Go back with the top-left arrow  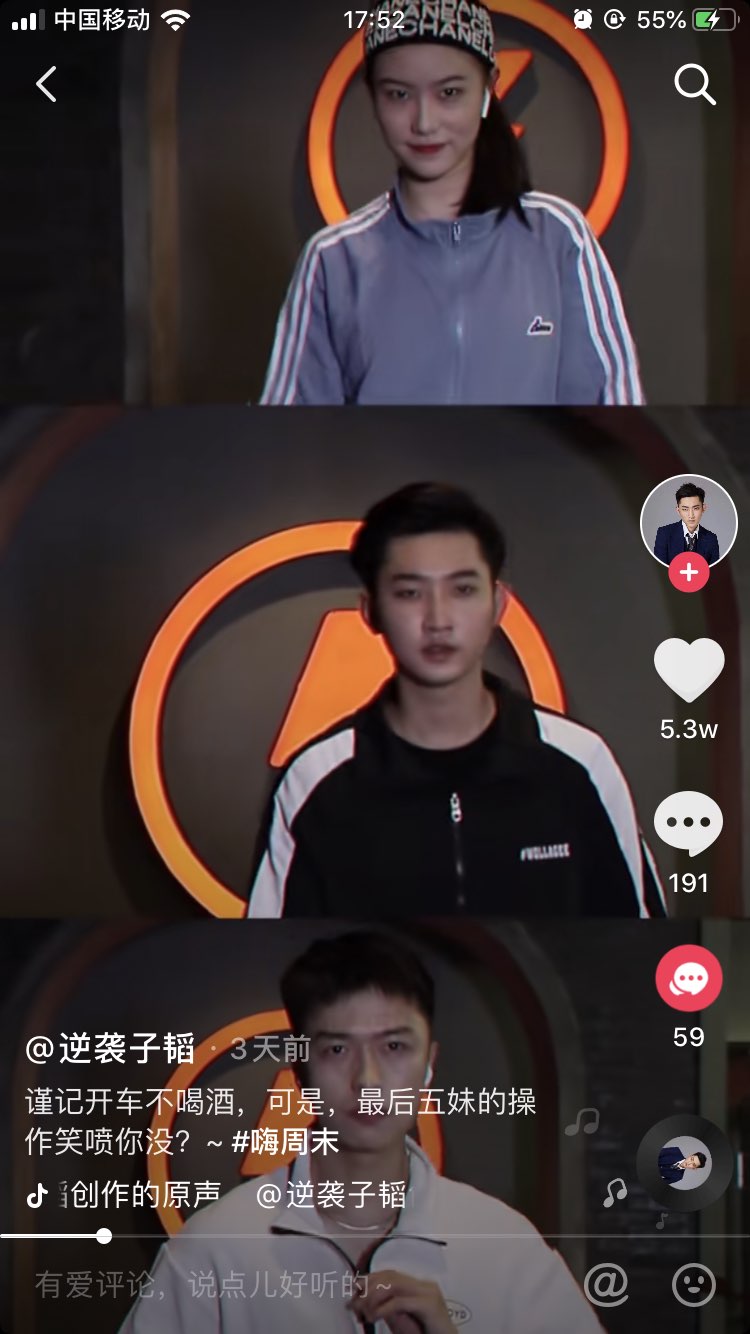pyautogui.click(x=46, y=85)
